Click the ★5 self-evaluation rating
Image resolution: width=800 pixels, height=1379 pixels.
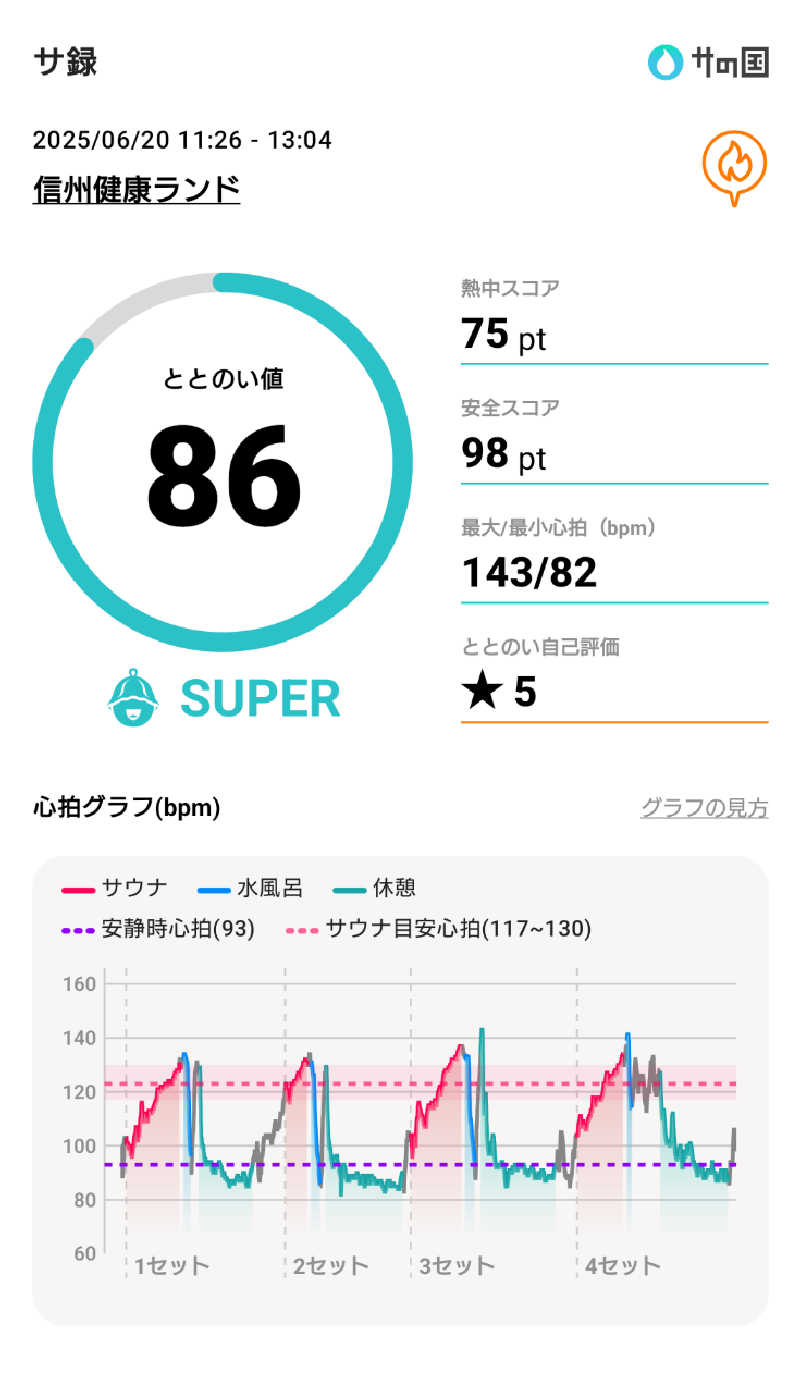502,693
